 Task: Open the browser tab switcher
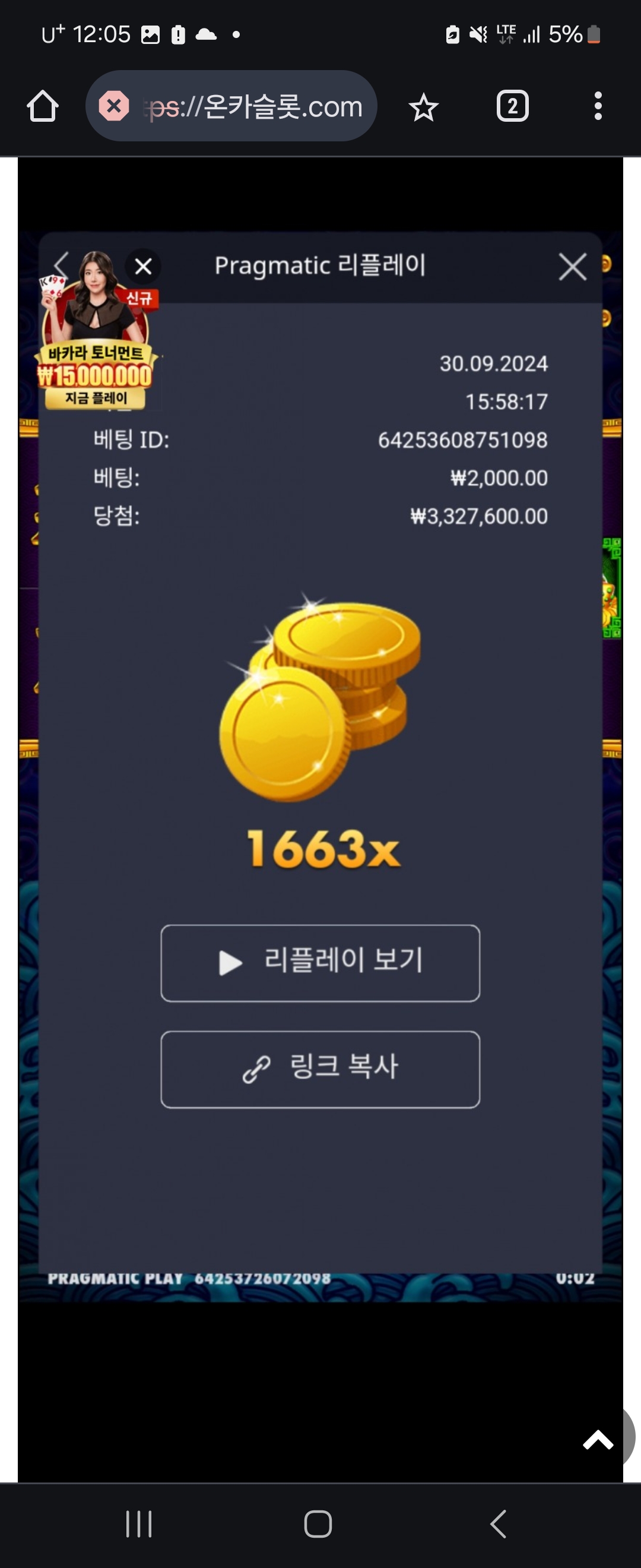coord(512,106)
